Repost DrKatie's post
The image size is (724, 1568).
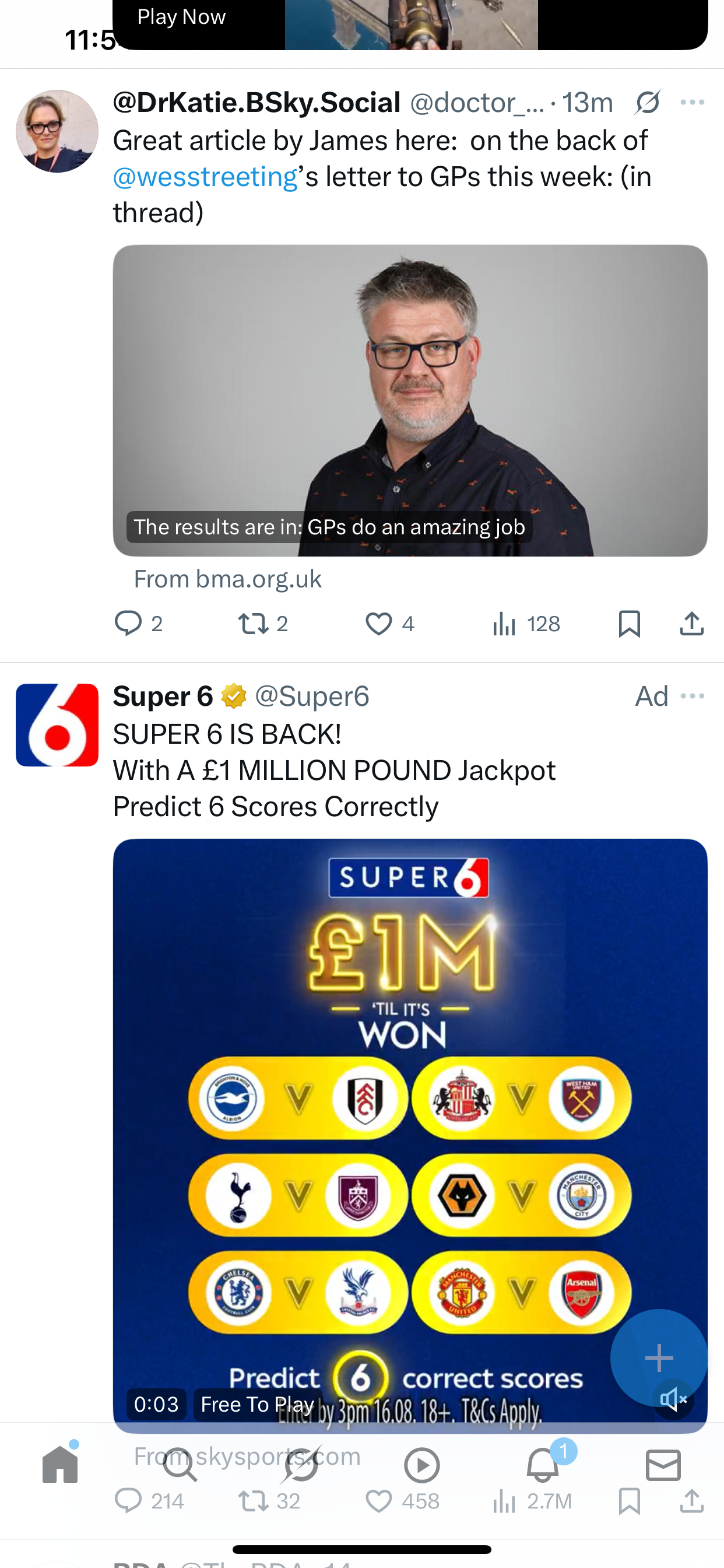click(252, 624)
